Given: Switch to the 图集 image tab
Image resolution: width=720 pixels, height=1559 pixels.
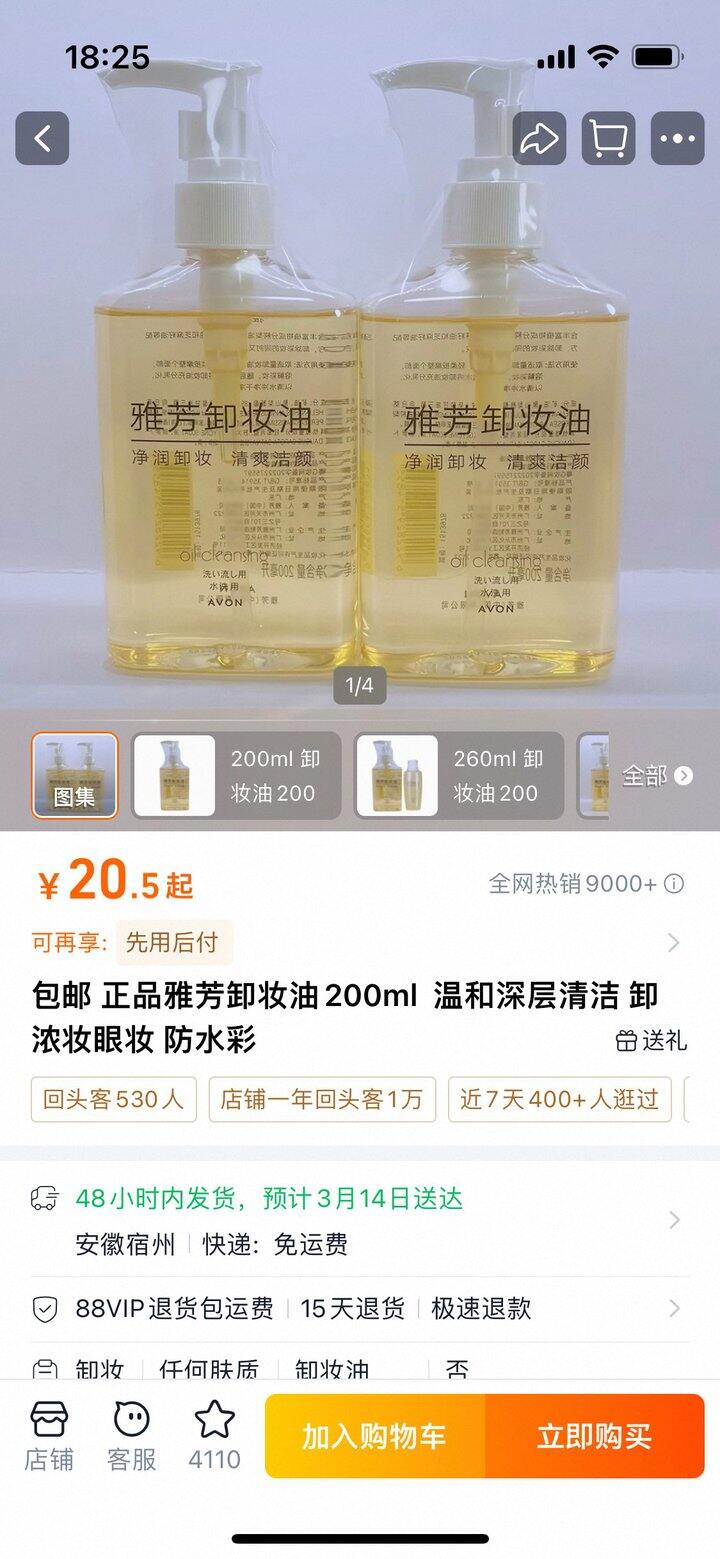Looking at the screenshot, I should click(x=74, y=776).
